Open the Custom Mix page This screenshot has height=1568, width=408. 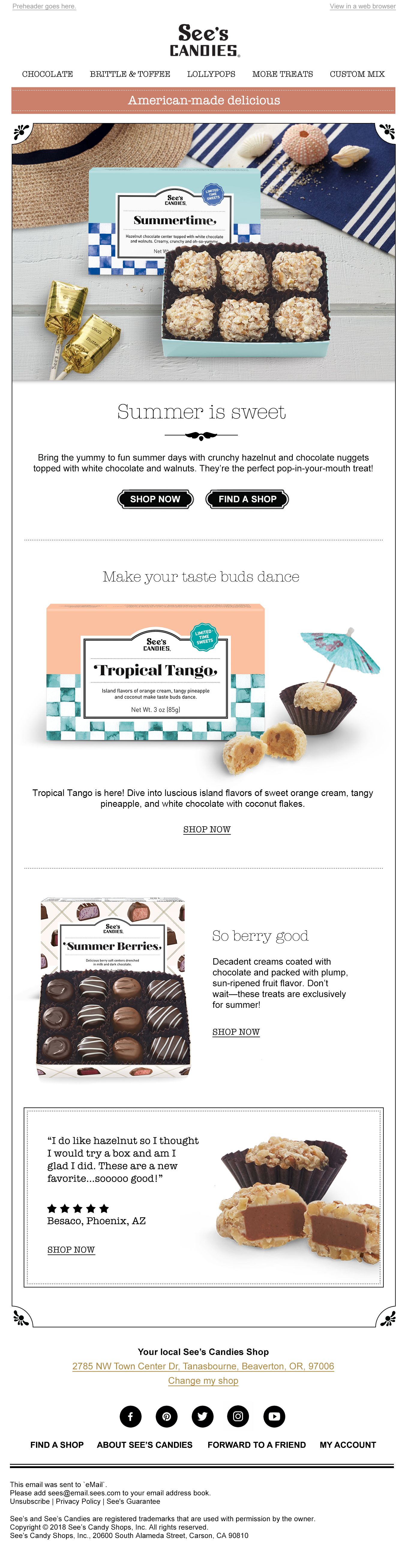[x=357, y=74]
